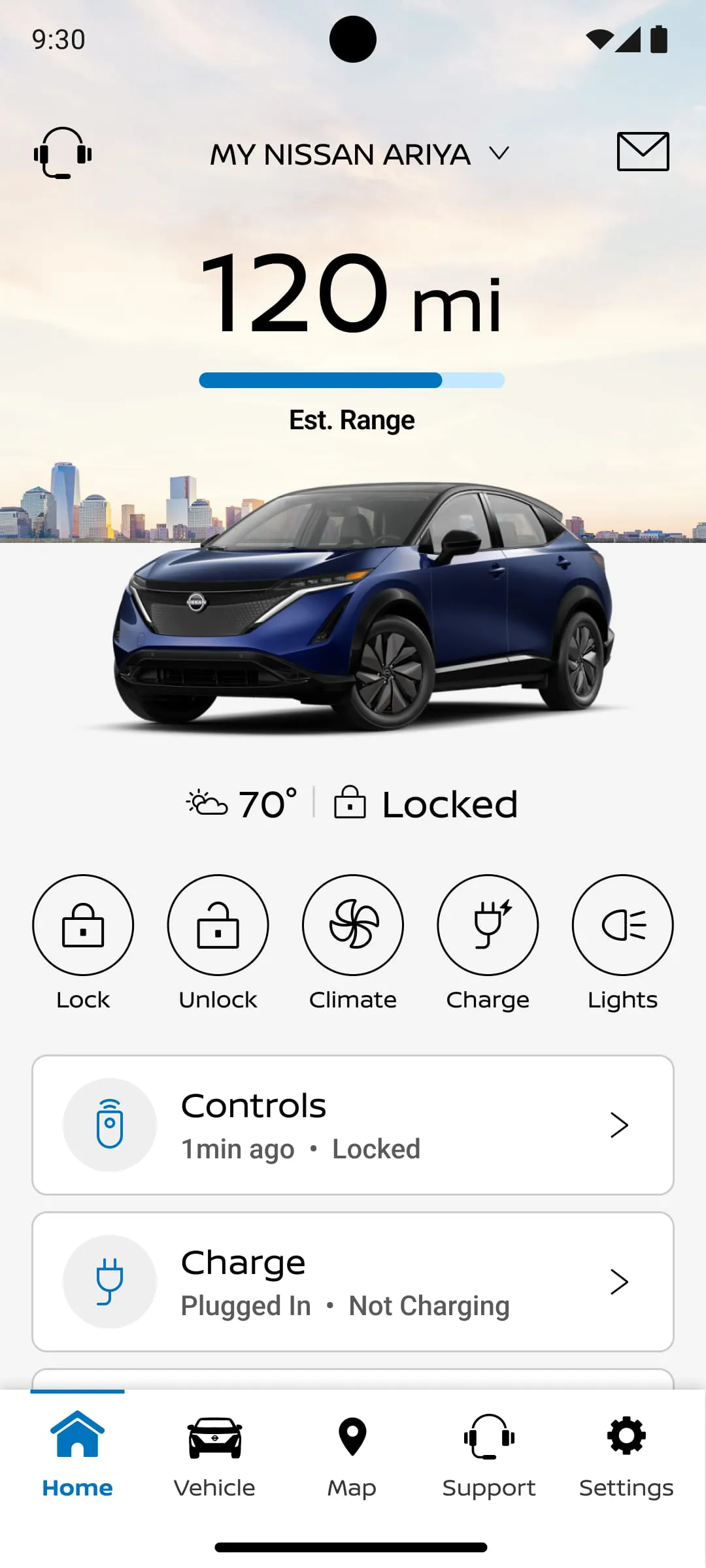Open the Map tab
The image size is (706, 1568).
pos(352,1457)
